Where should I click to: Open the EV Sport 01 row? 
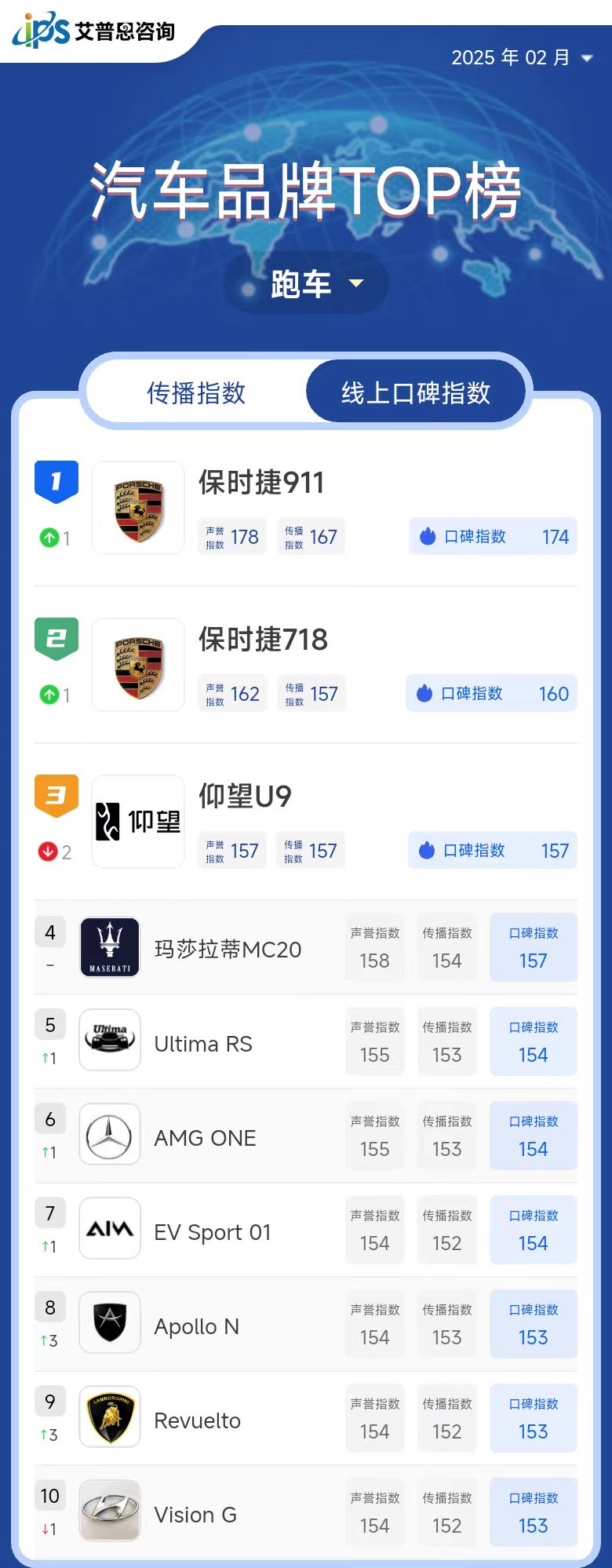pyautogui.click(x=212, y=1232)
